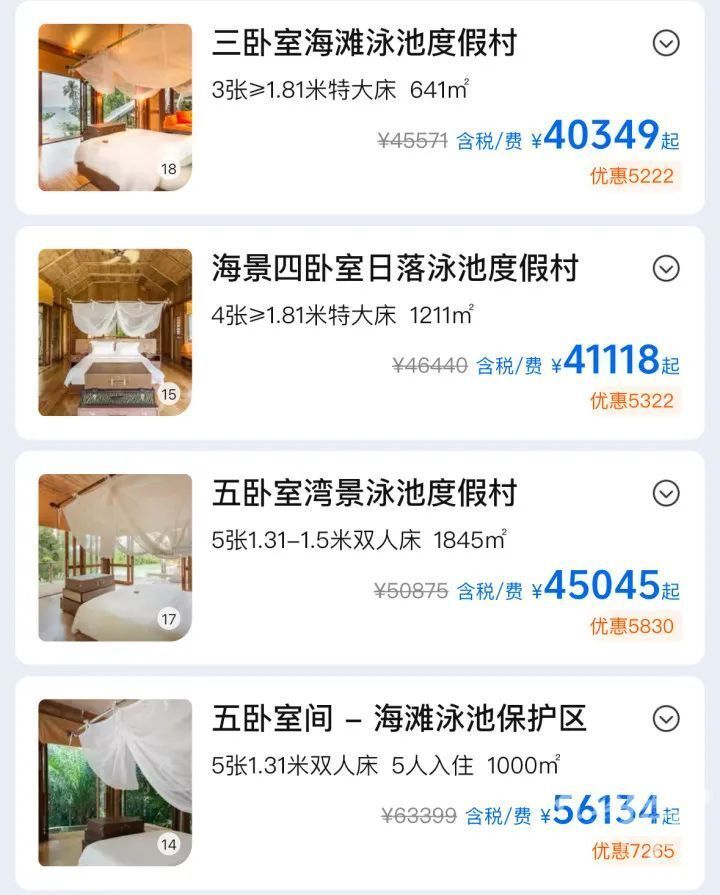Expand the 海景四卧室日落泳池度假村 room options
Image resolution: width=720 pixels, height=895 pixels.
tap(666, 268)
